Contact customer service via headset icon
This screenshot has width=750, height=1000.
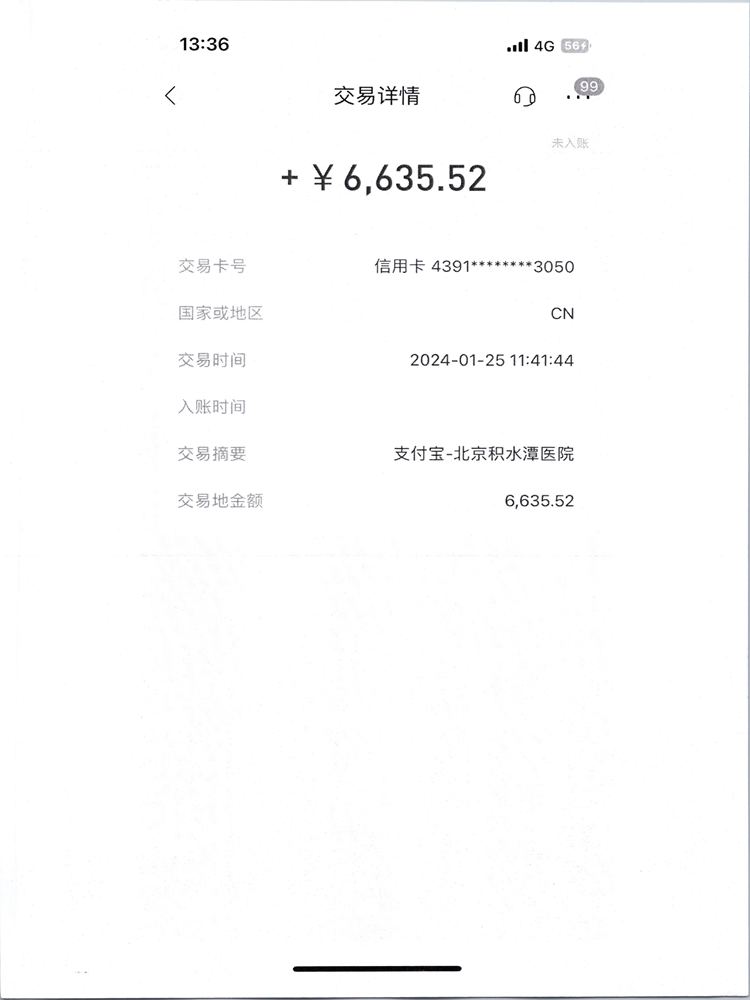[524, 96]
